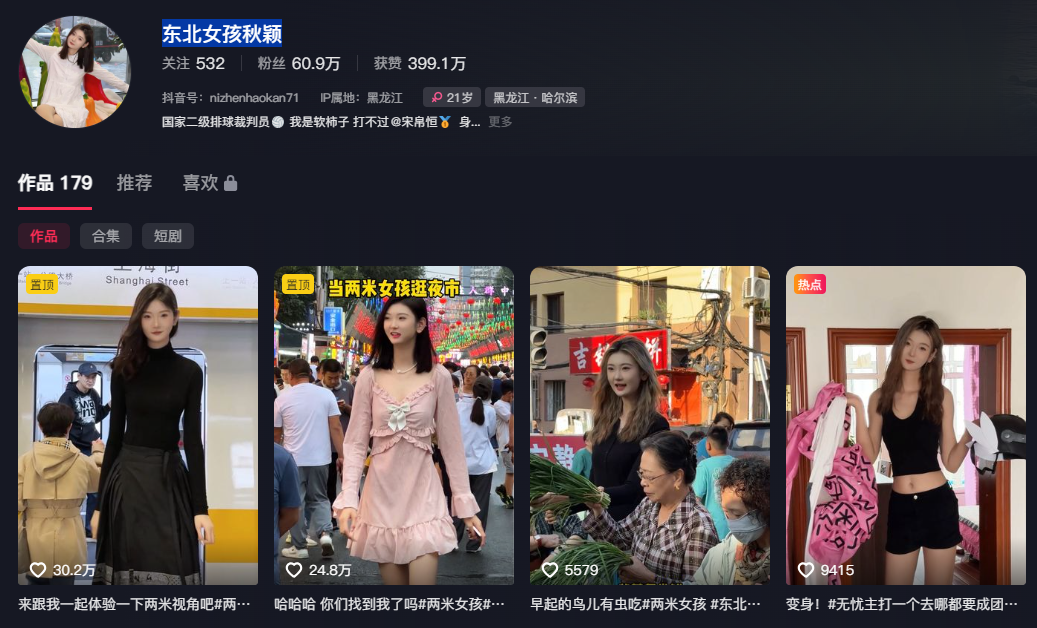Select the 作品 filter chip

[44, 236]
